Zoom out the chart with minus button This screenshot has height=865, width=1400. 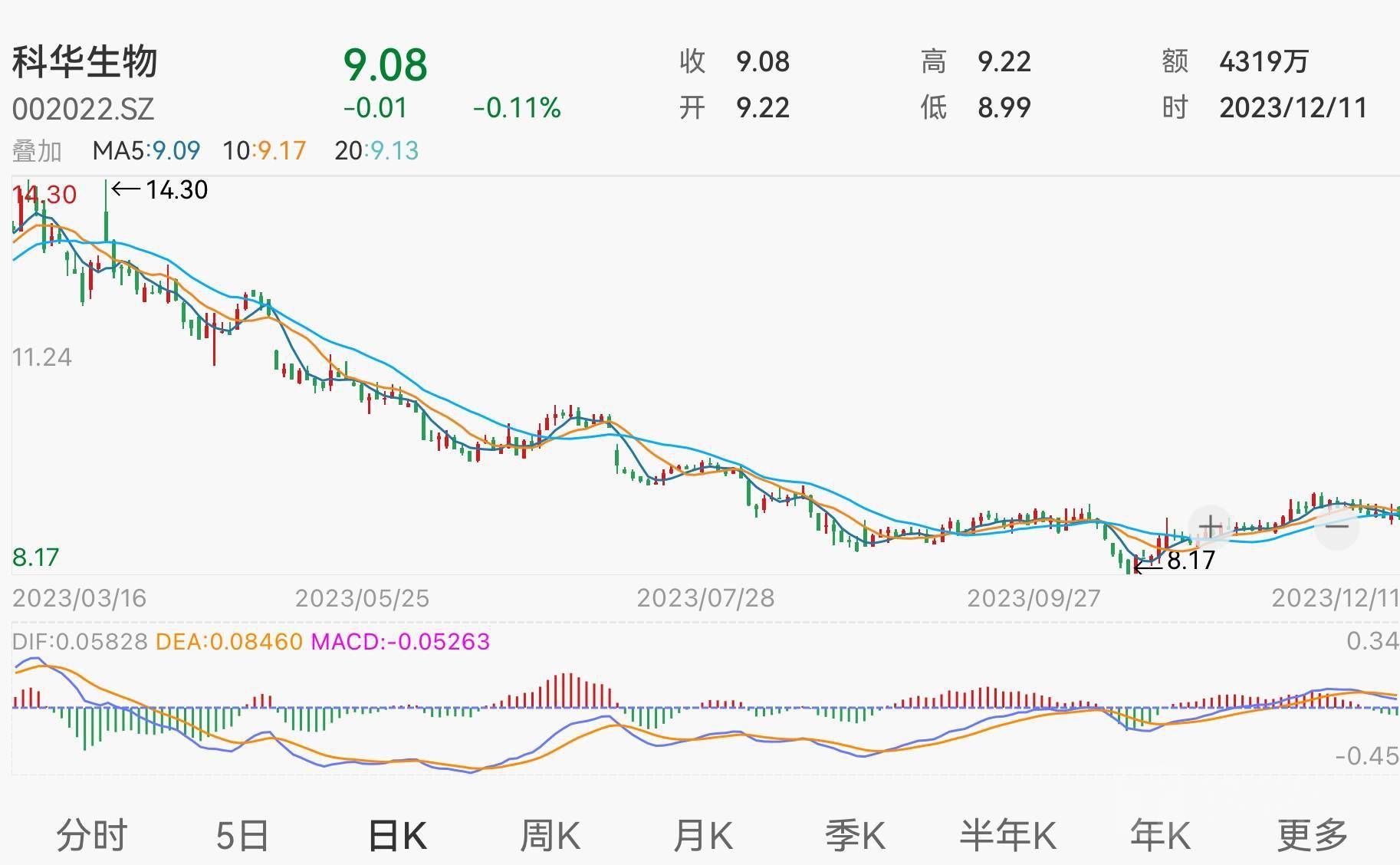point(1336,527)
